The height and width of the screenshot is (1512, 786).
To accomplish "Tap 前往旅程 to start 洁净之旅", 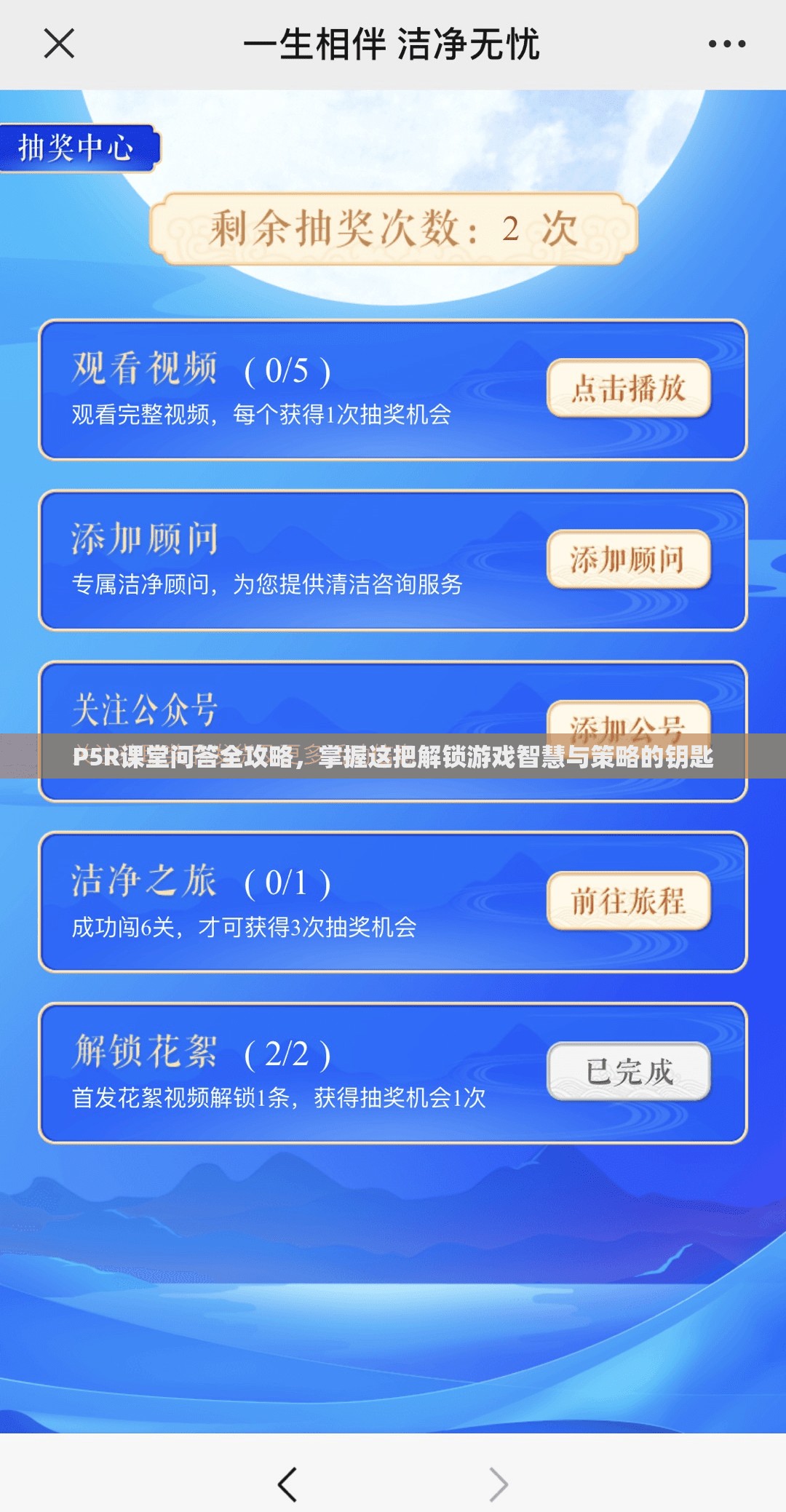I will pyautogui.click(x=630, y=899).
